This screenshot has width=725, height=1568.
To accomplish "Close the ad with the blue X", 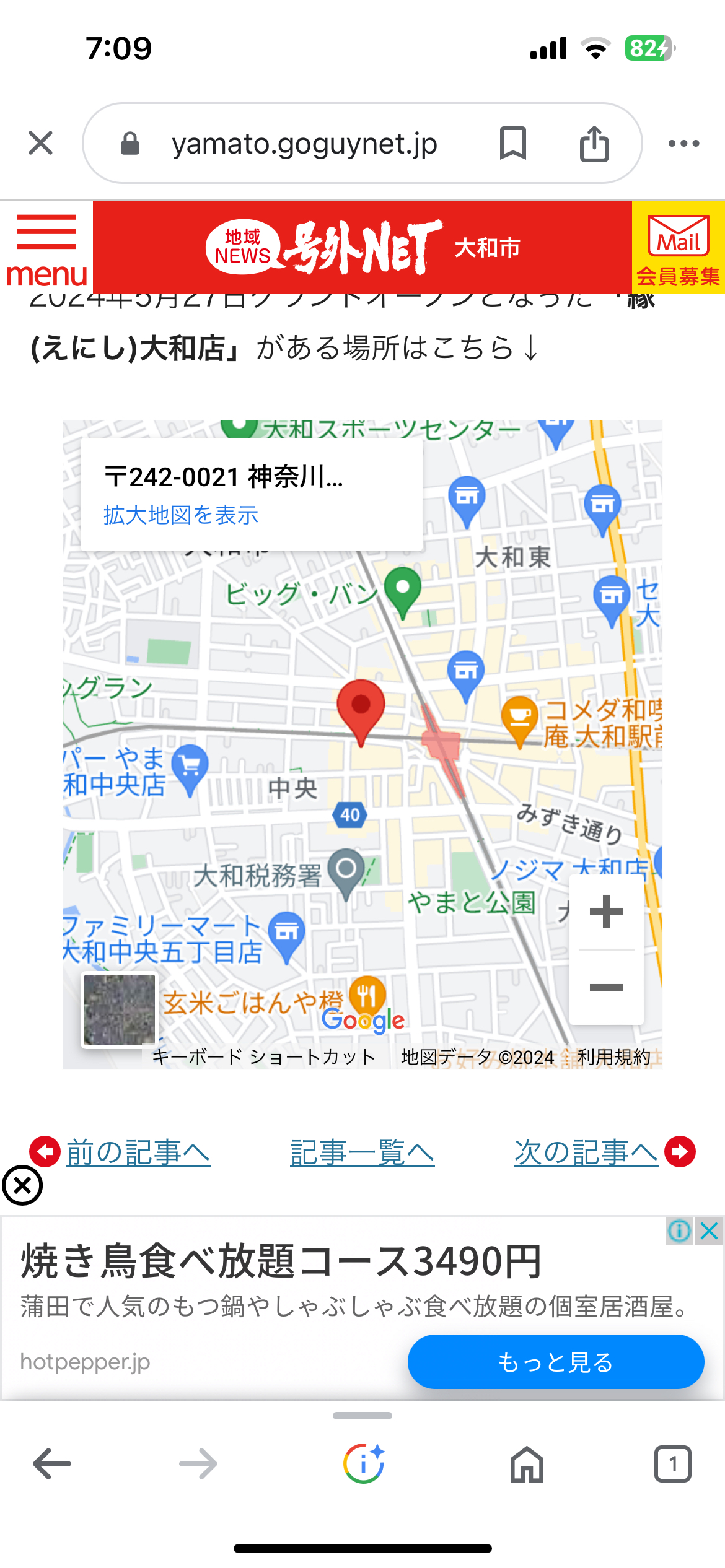I will pos(709,1231).
